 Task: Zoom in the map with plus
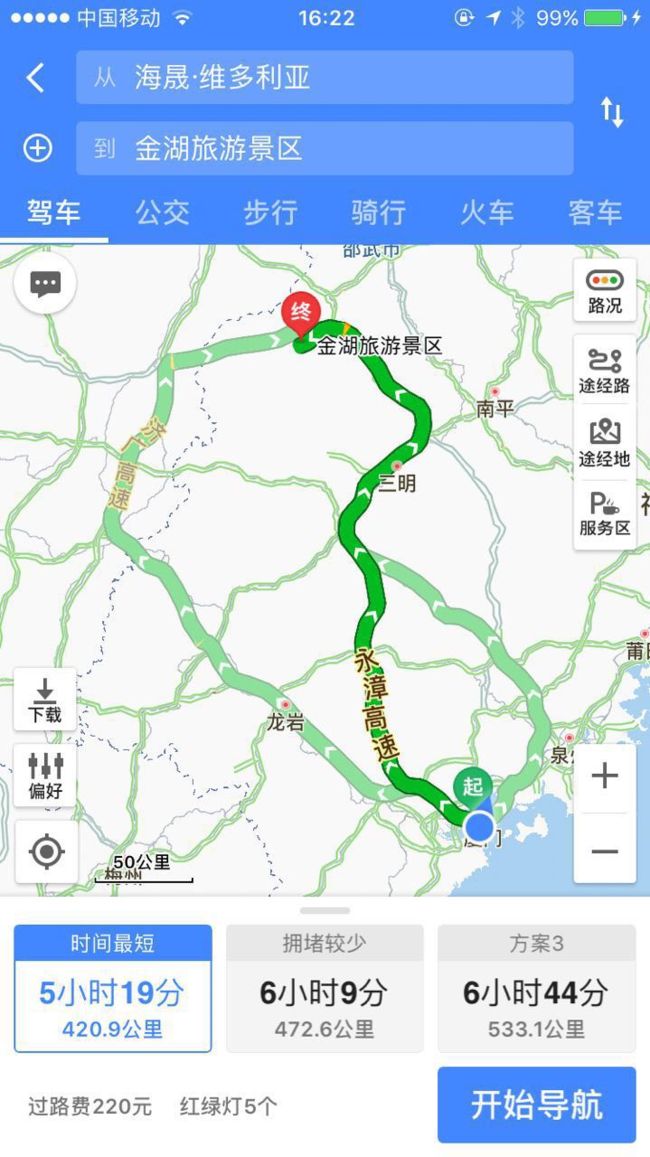coord(605,776)
